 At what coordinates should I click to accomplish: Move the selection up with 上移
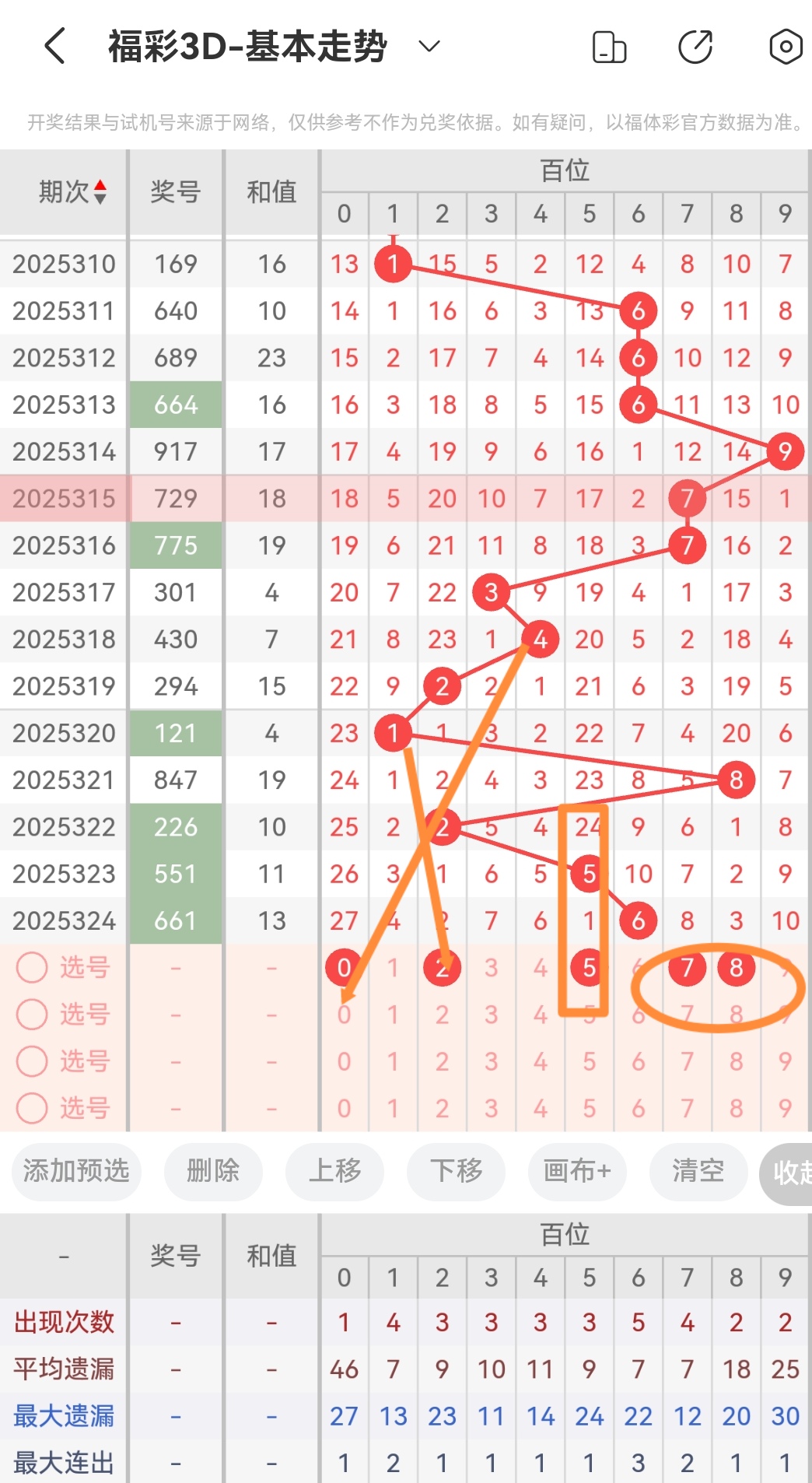334,1170
